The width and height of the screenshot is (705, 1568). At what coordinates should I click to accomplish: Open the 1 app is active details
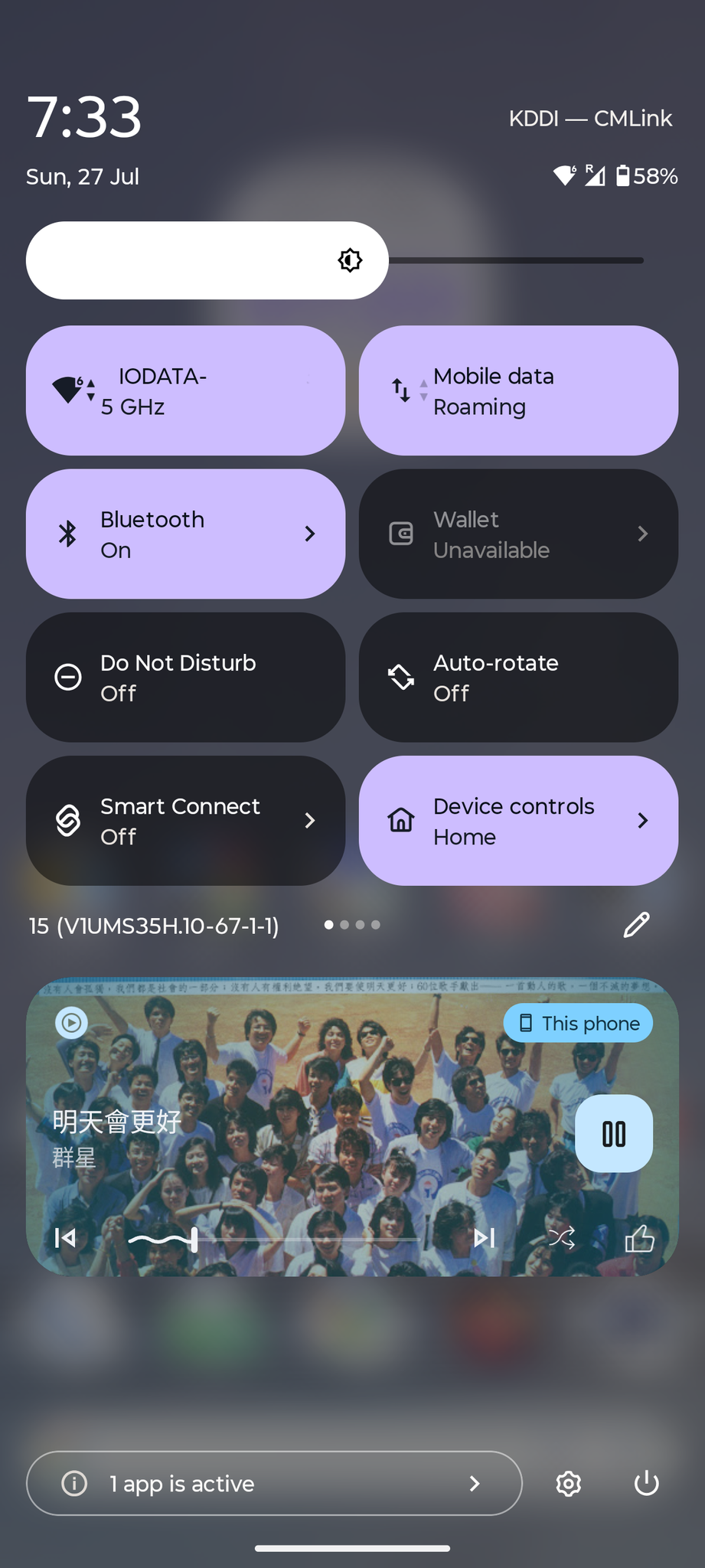click(274, 1483)
